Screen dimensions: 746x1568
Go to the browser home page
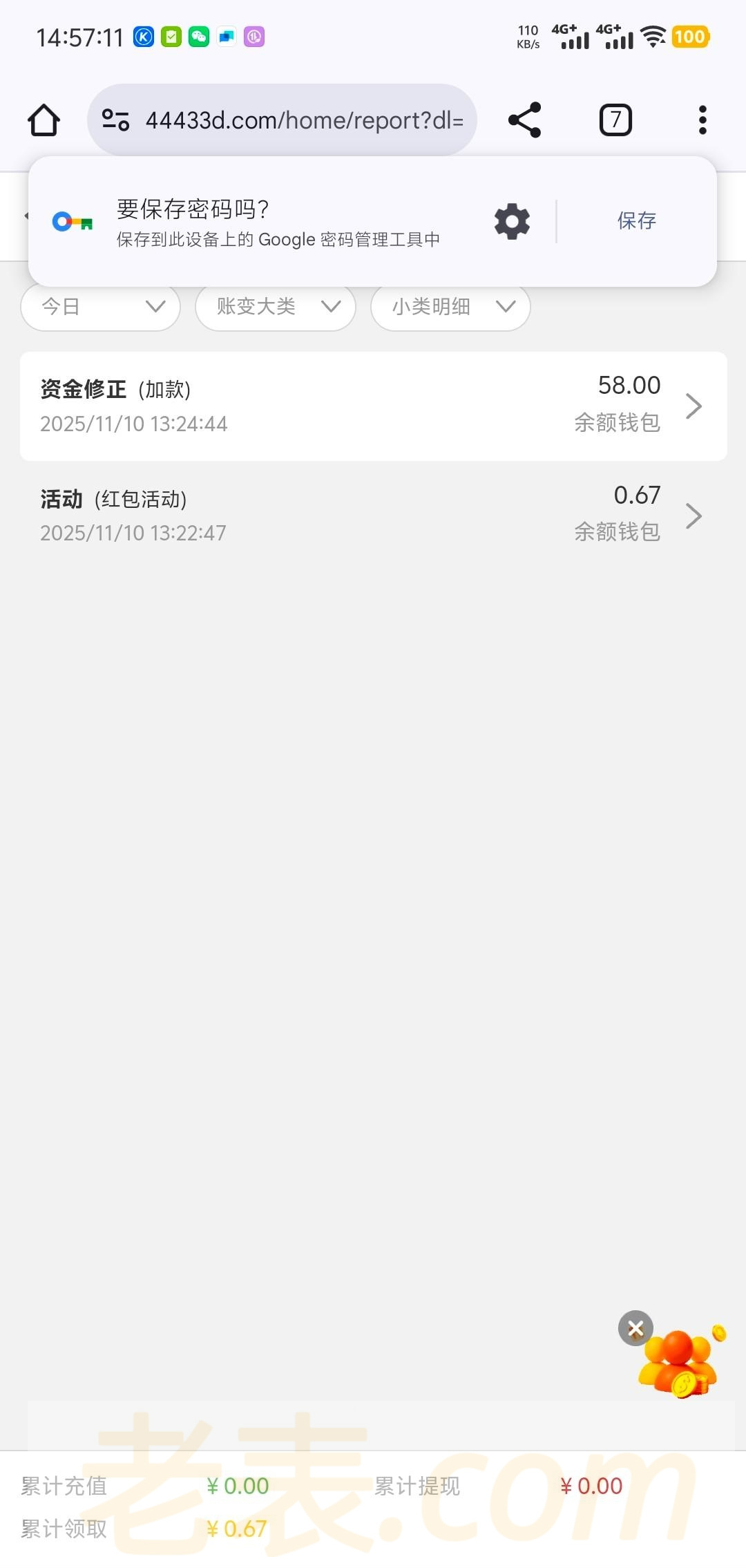tap(44, 120)
